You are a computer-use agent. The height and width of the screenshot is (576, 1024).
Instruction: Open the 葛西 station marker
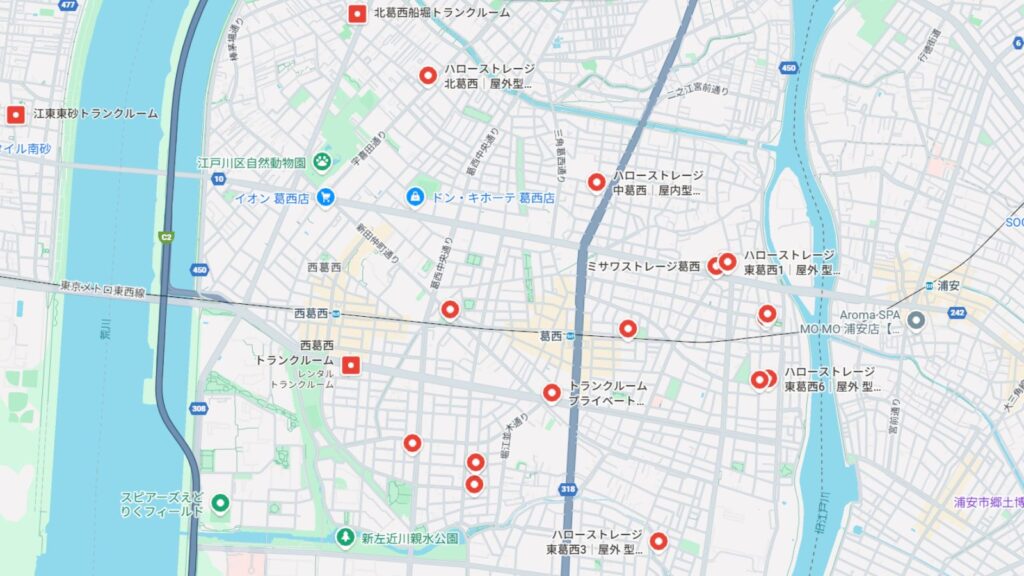pos(569,337)
